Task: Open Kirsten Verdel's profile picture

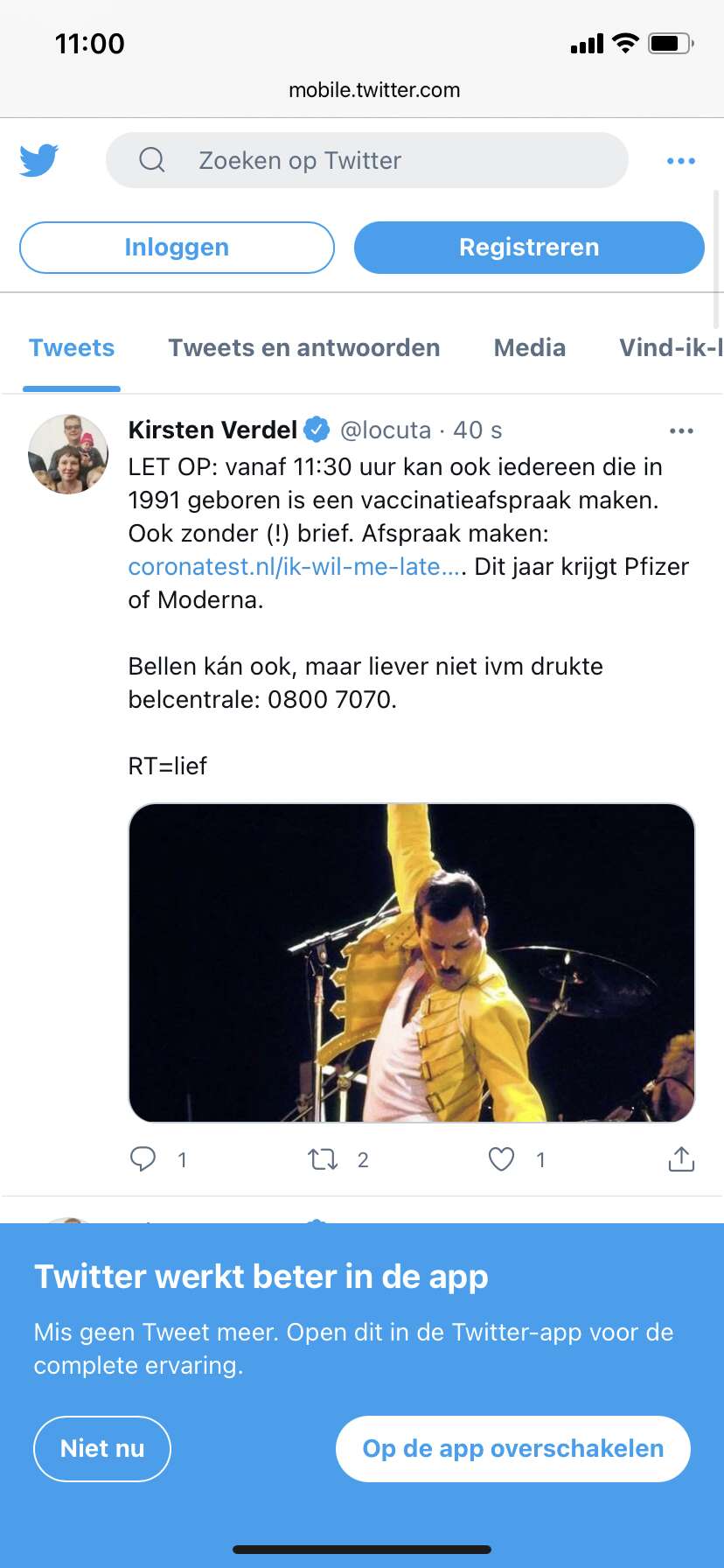Action: 68,454
